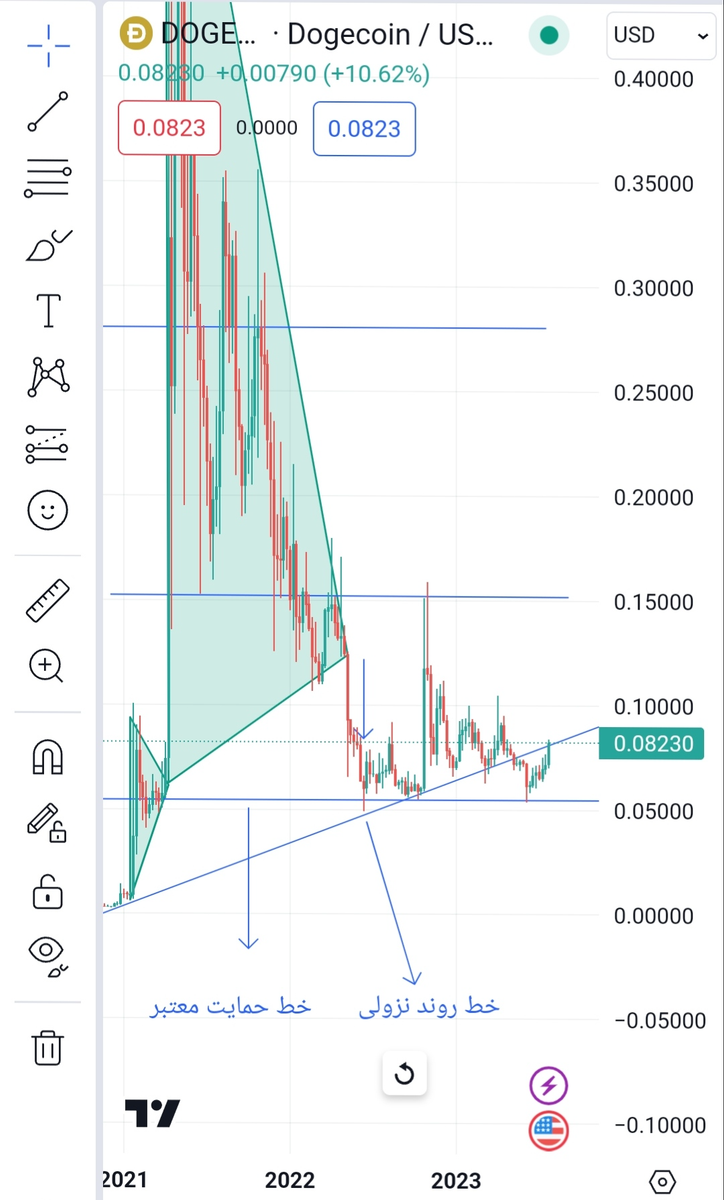Open the Fibonacci retracement tools
This screenshot has height=1200, width=724.
tap(48, 179)
